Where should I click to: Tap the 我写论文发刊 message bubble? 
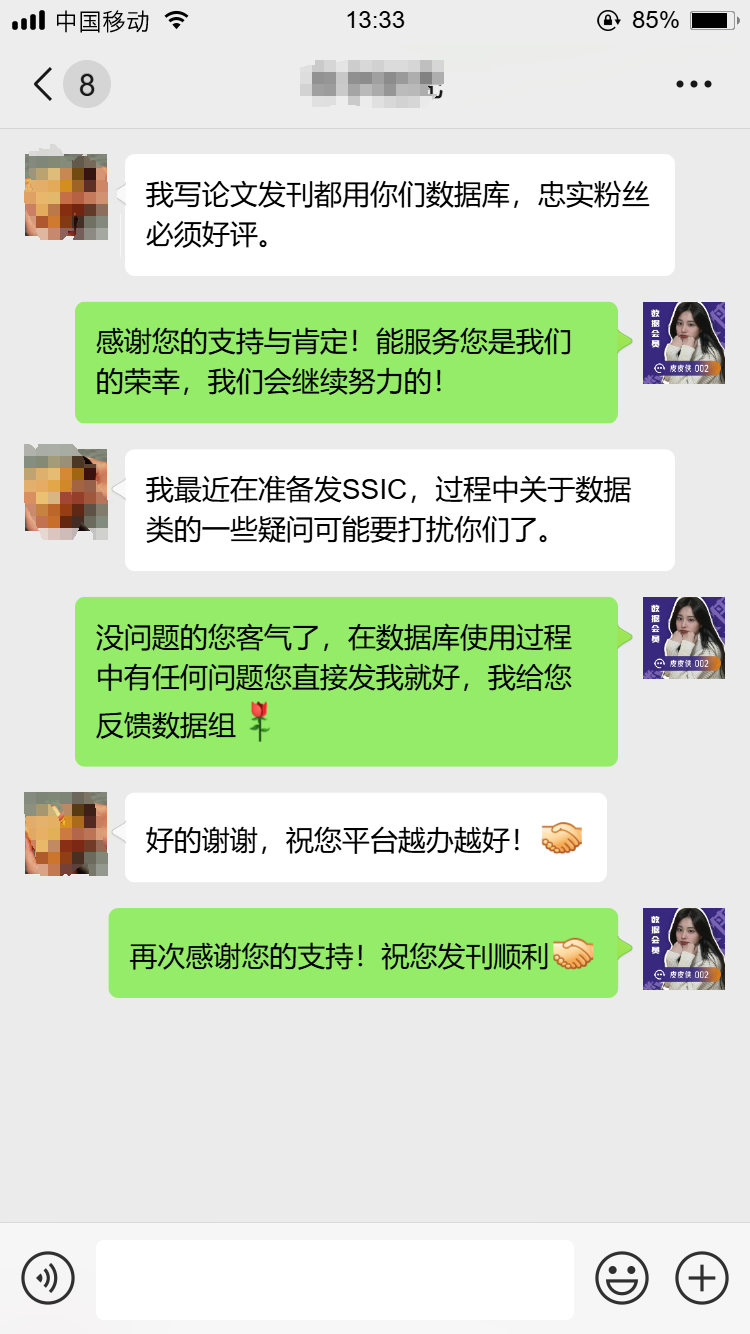399,213
